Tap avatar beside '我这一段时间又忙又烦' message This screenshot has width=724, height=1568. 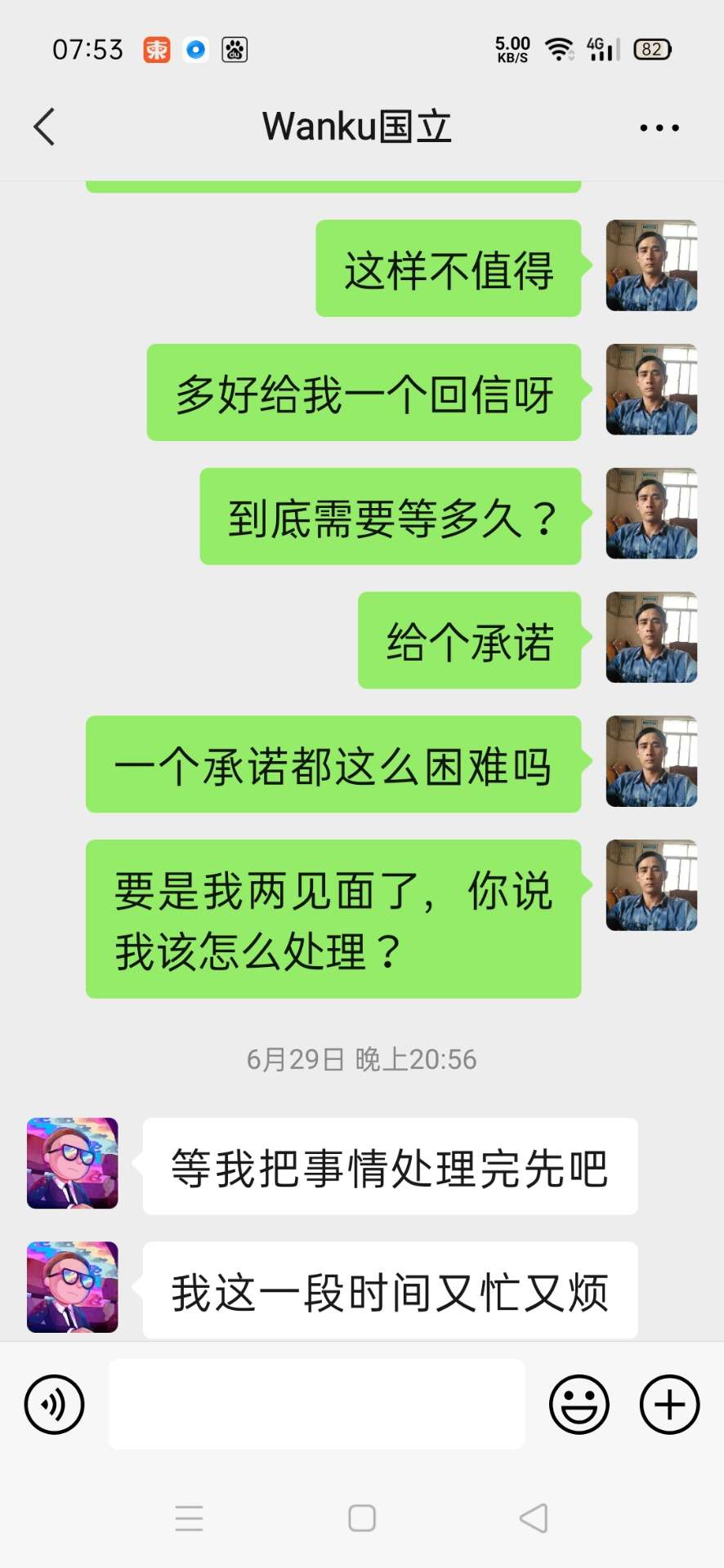pyautogui.click(x=73, y=1287)
